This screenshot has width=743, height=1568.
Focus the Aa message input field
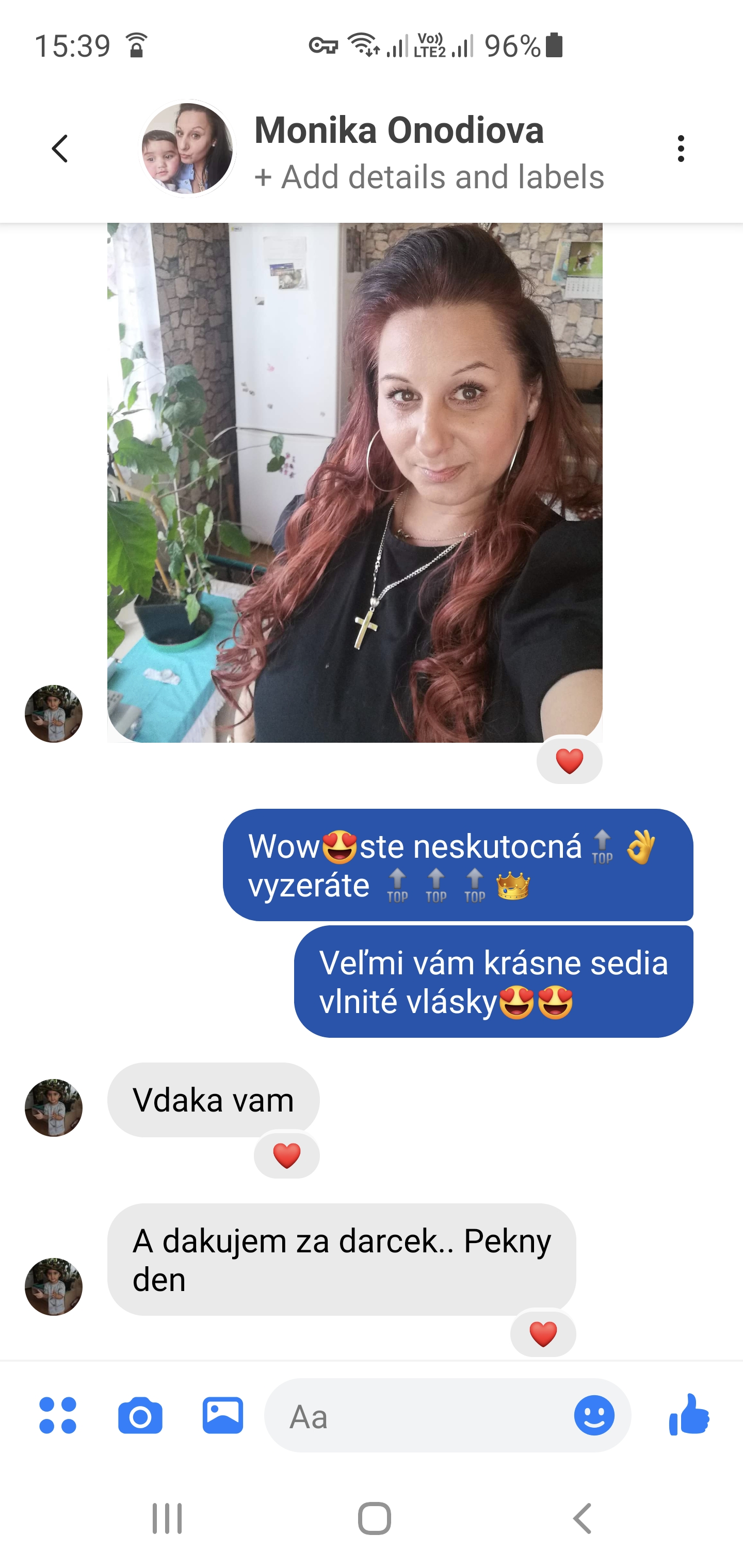[420, 1416]
